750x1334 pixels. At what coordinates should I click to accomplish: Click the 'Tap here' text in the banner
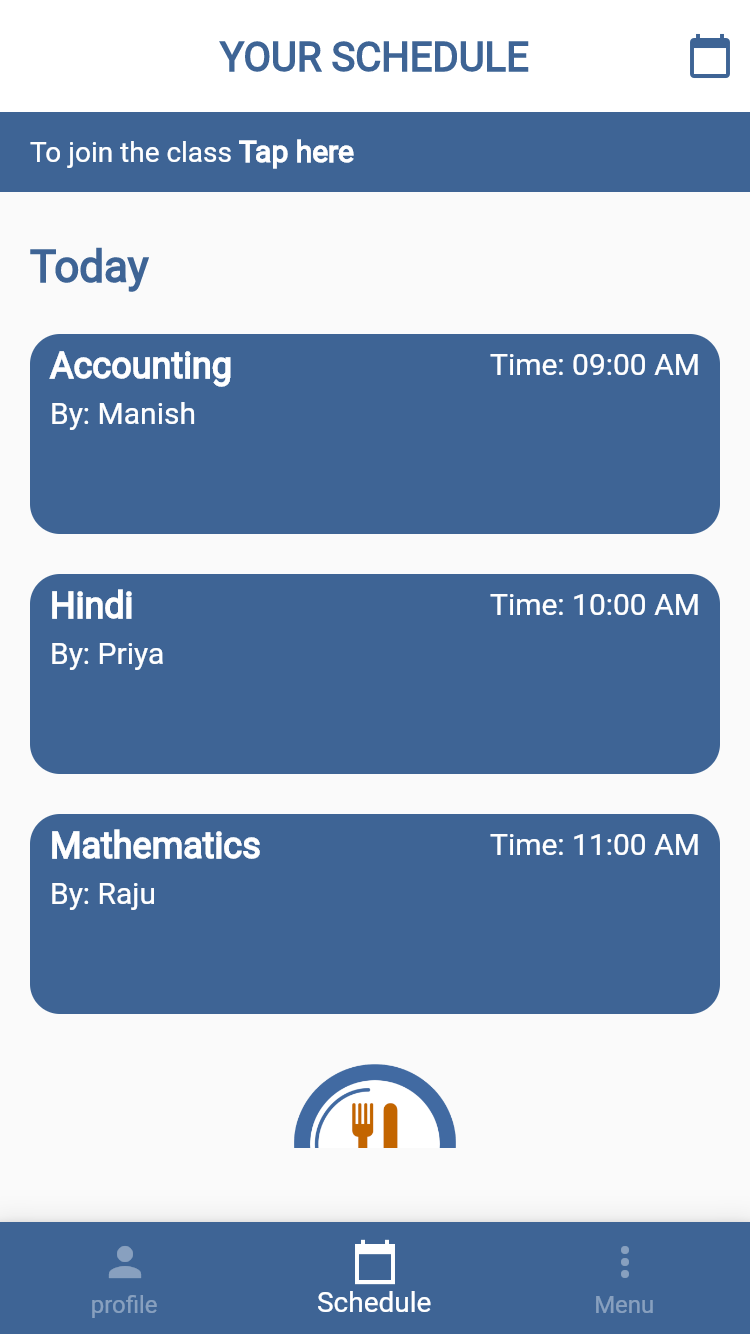coord(295,152)
